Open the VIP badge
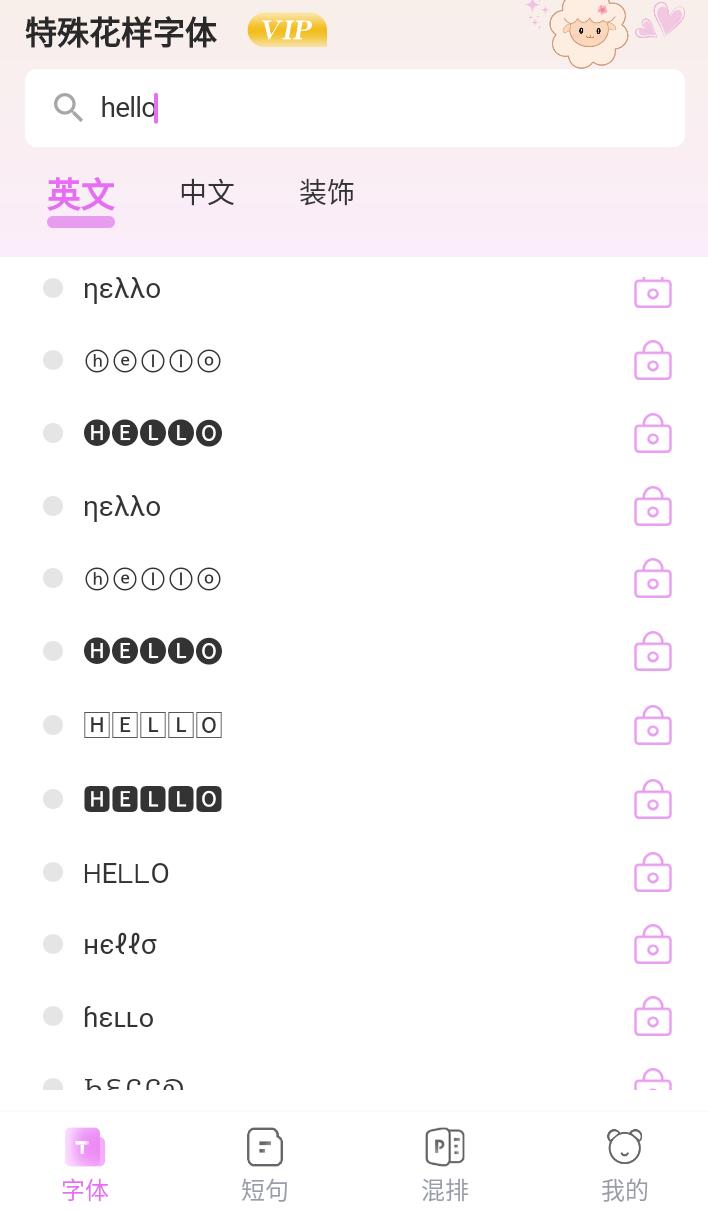Image resolution: width=708 pixels, height=1210 pixels. tap(287, 30)
